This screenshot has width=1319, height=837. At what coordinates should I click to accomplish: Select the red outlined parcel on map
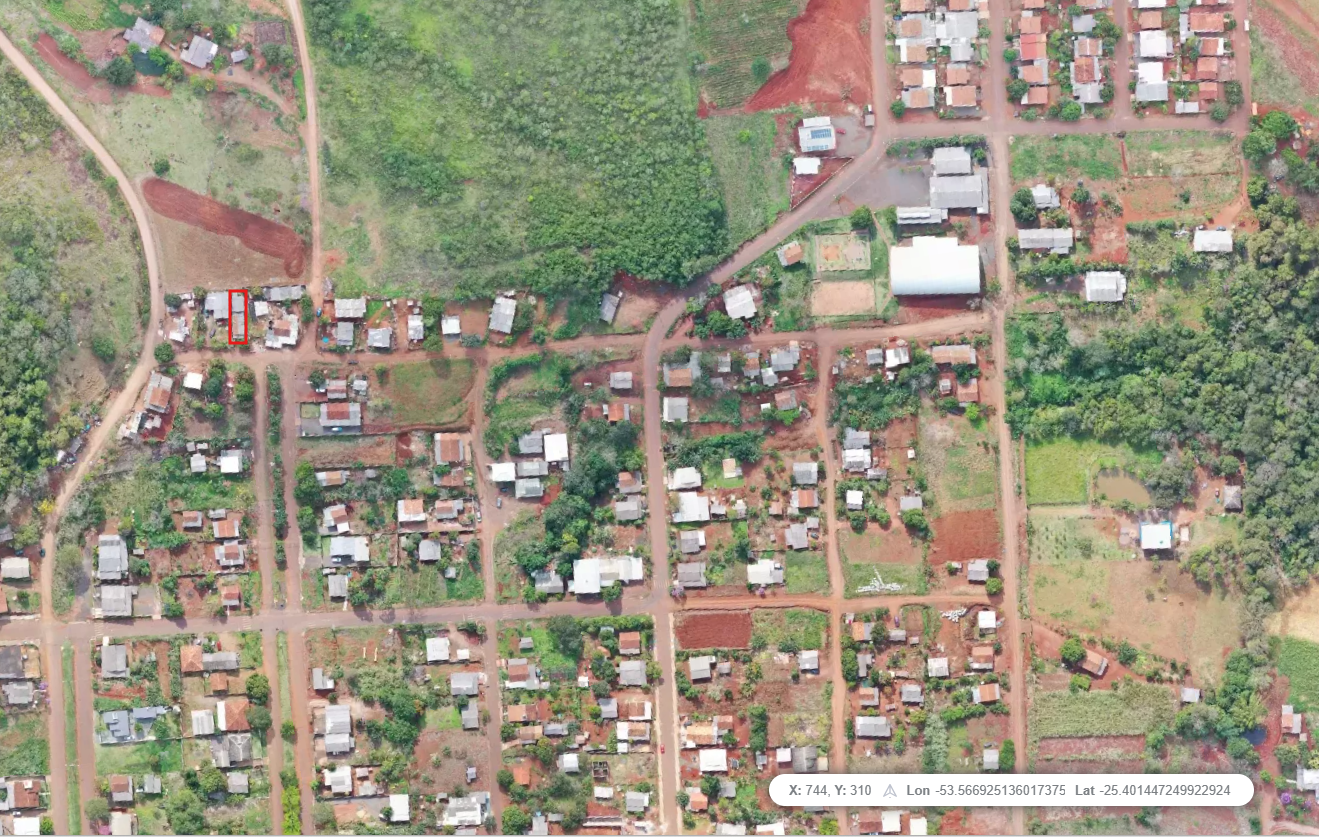(x=238, y=316)
